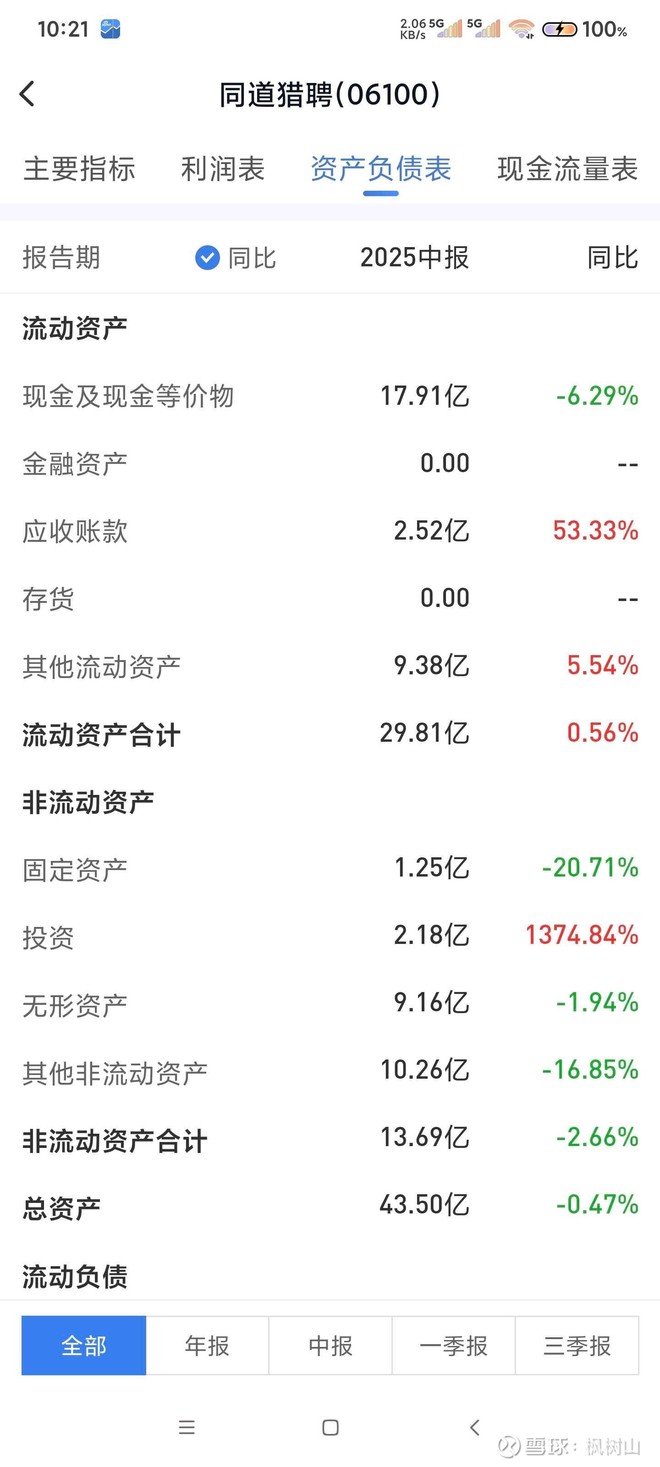660x1467 pixels.
Task: Go back using the top-left arrow
Action: (27, 94)
